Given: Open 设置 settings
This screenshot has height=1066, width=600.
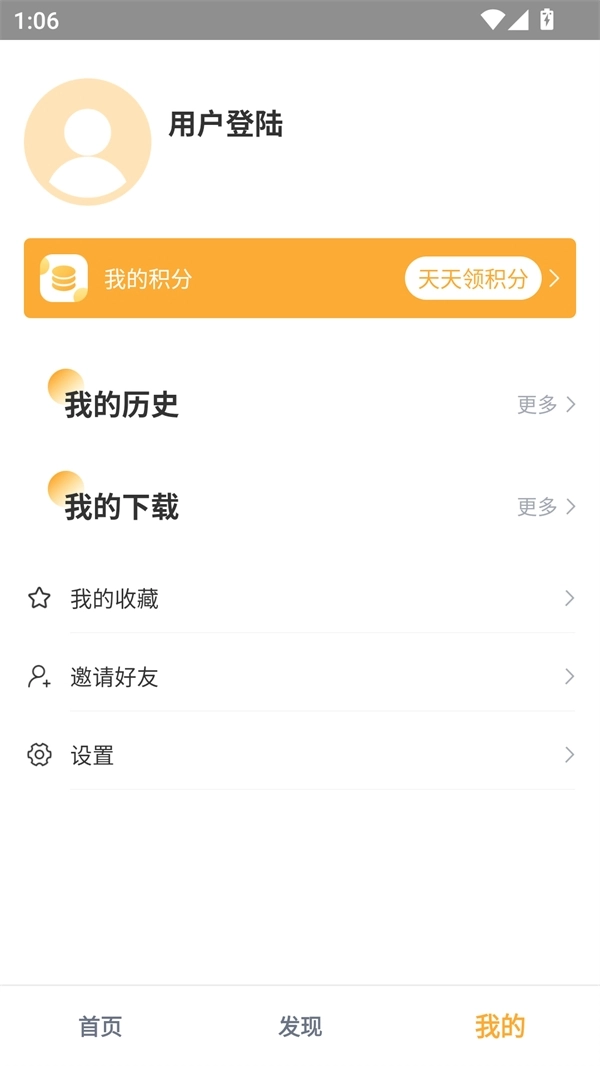Looking at the screenshot, I should coord(300,755).
